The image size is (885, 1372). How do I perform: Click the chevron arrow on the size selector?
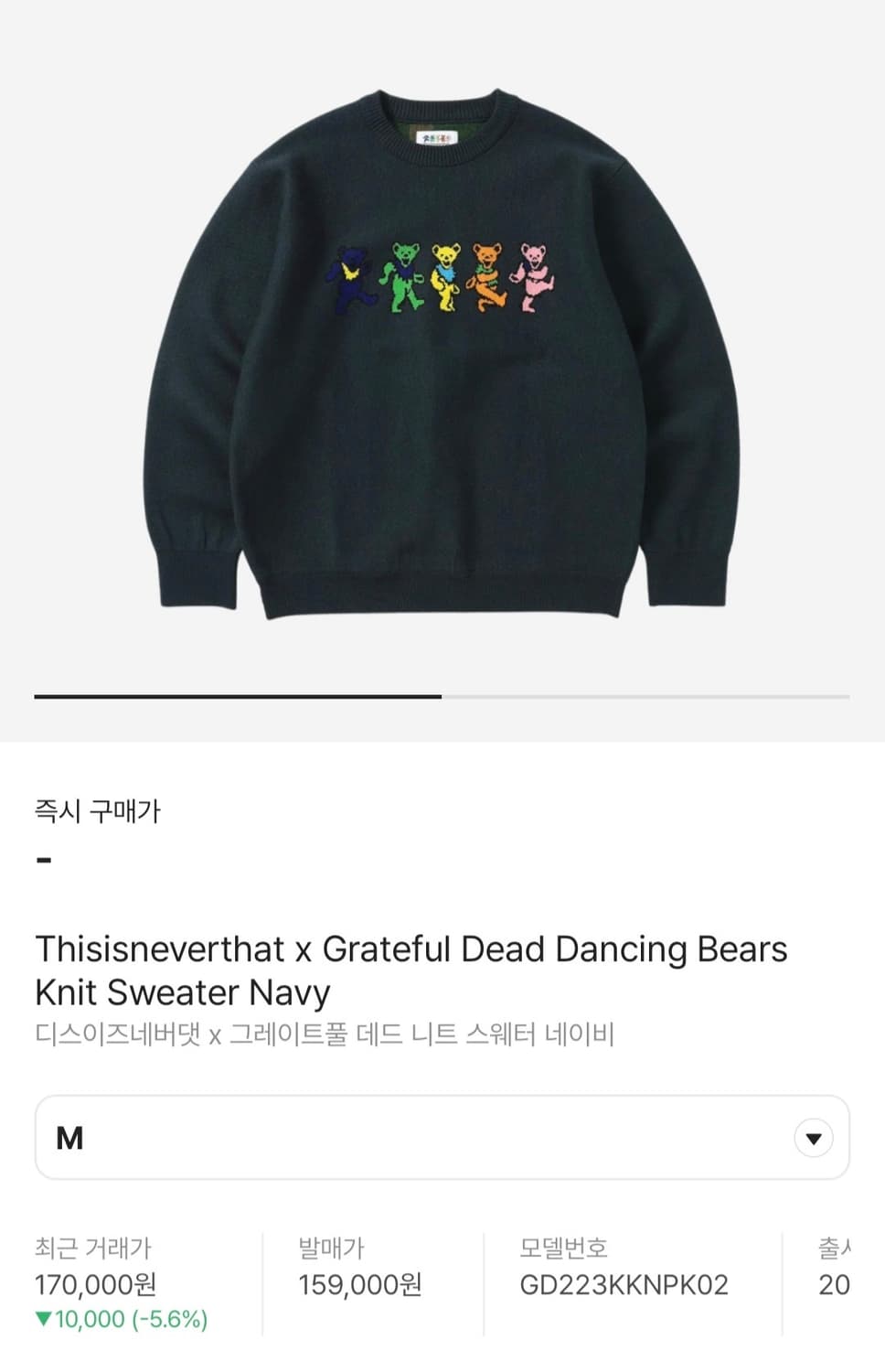pyautogui.click(x=813, y=1137)
